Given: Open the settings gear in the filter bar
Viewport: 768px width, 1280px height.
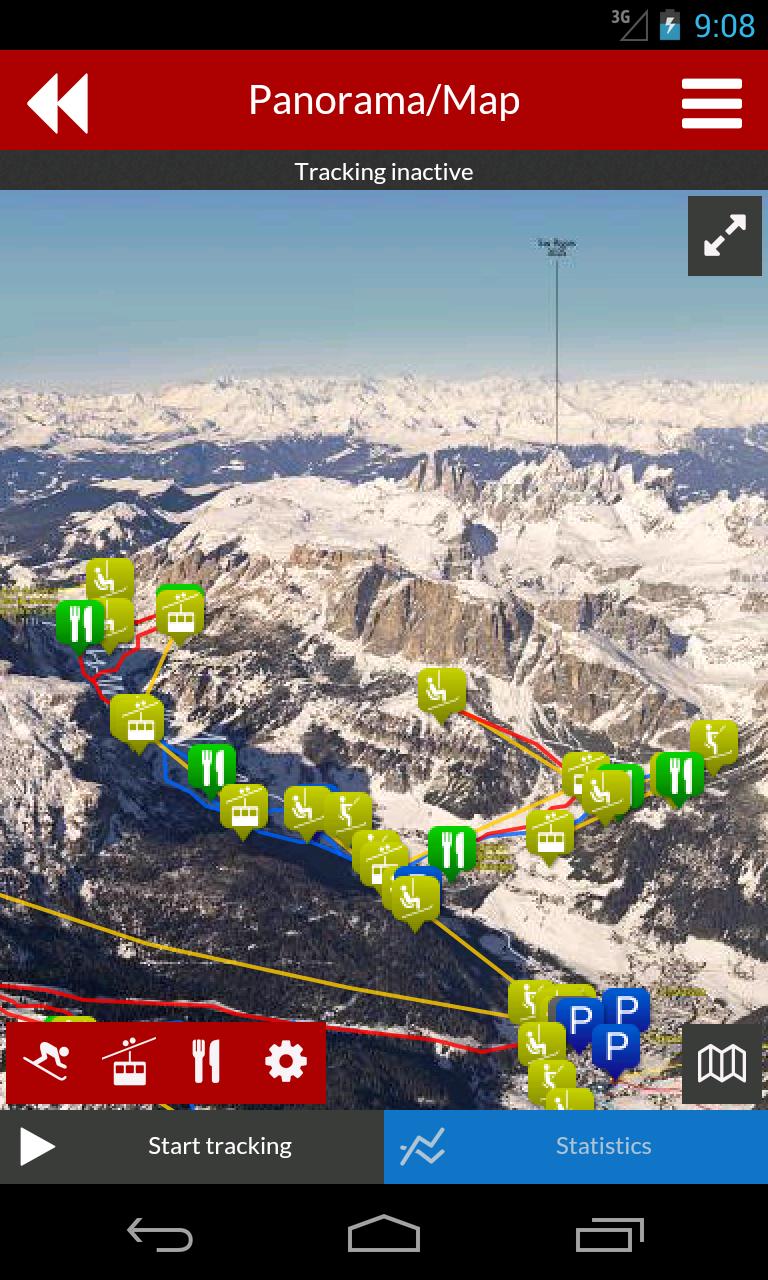Looking at the screenshot, I should pyautogui.click(x=286, y=1063).
